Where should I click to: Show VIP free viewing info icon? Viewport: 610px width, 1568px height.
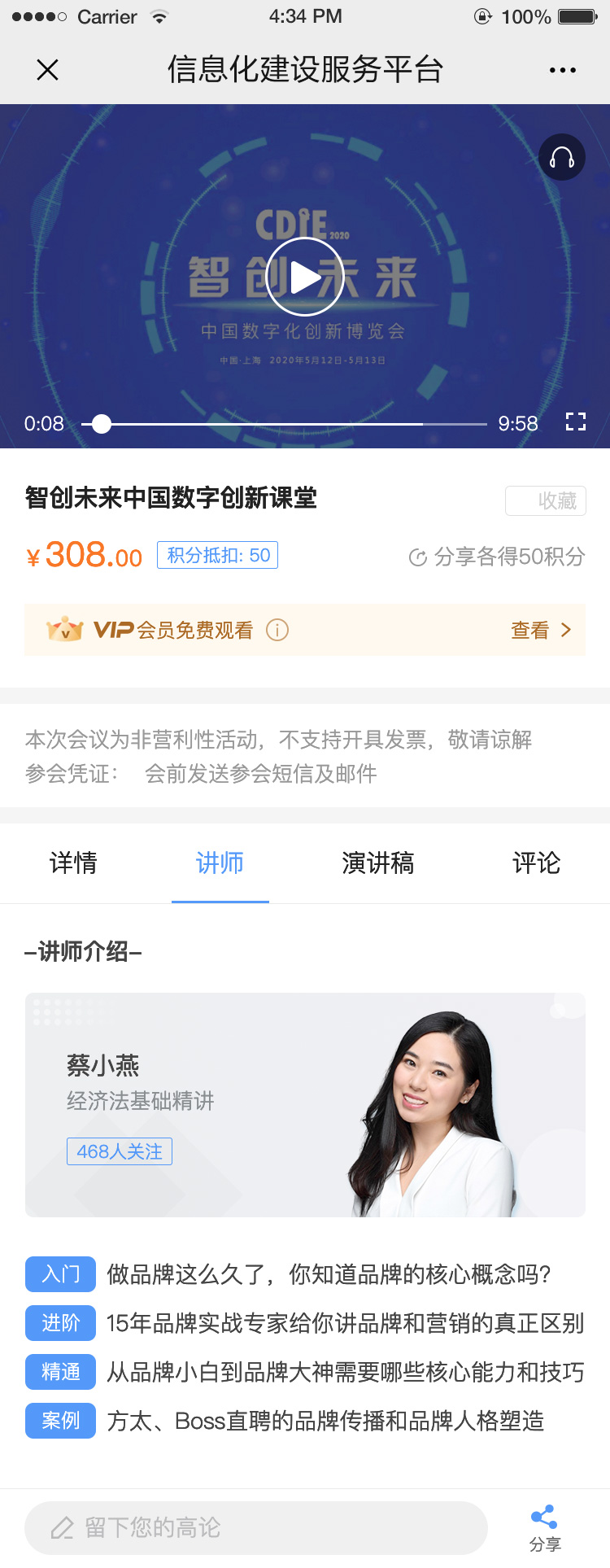point(277,630)
